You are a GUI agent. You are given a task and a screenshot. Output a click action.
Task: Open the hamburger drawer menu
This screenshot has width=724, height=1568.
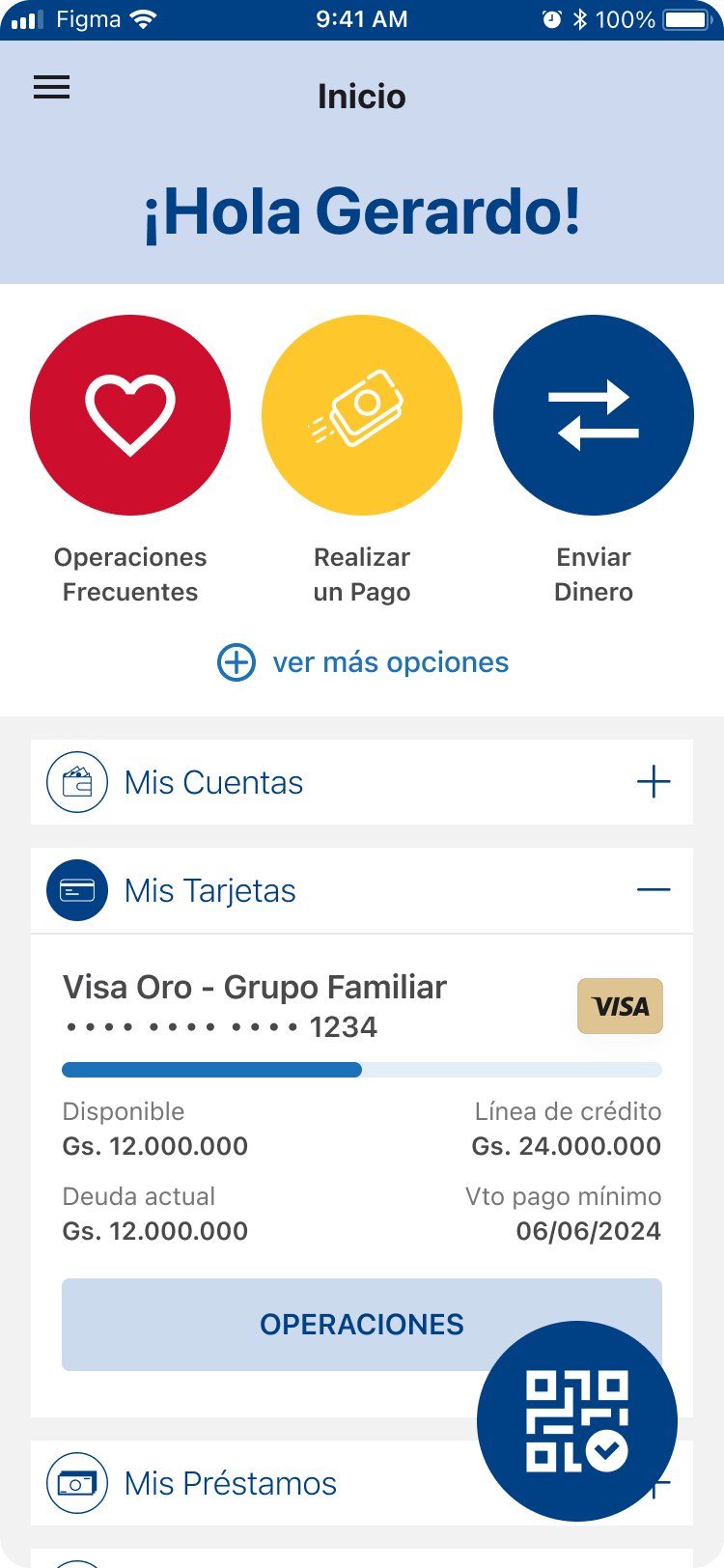click(x=52, y=88)
